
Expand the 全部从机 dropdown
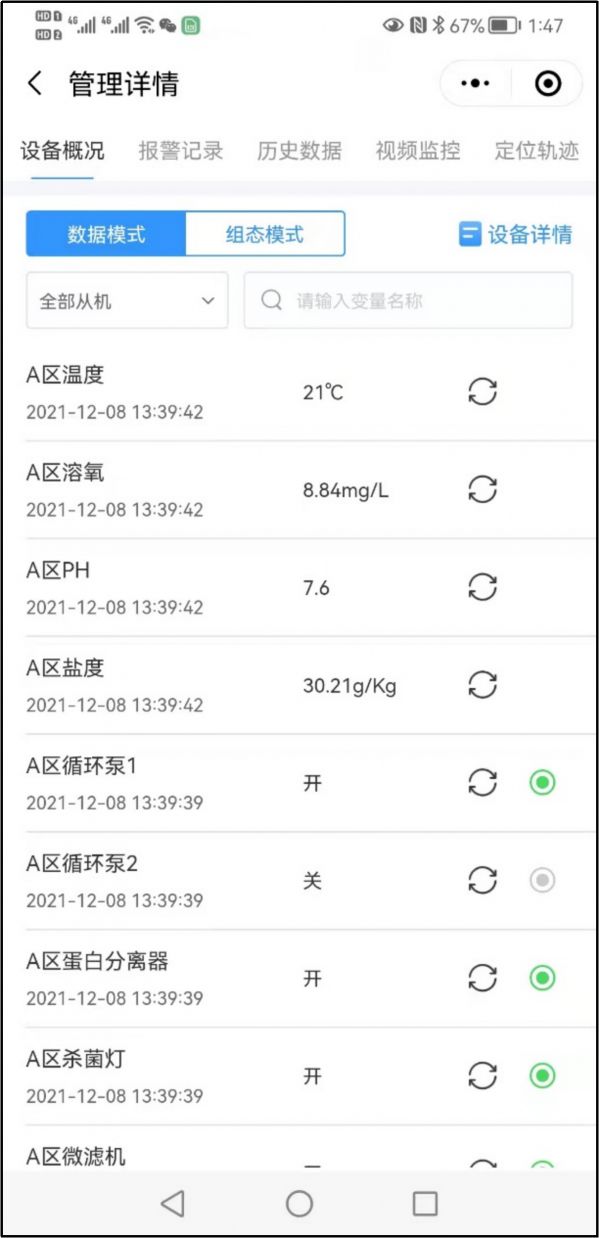127,301
